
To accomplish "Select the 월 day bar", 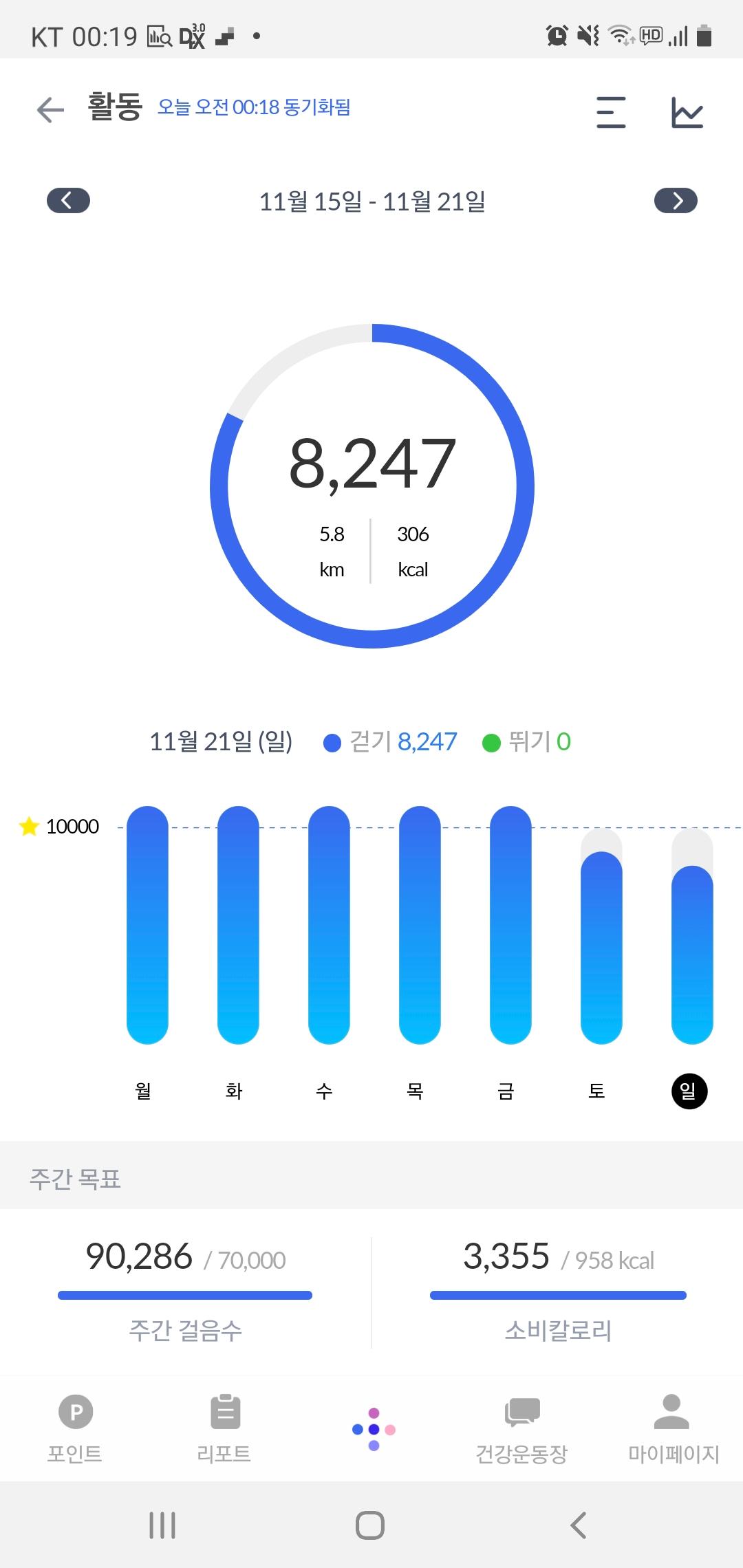I will coord(147,925).
